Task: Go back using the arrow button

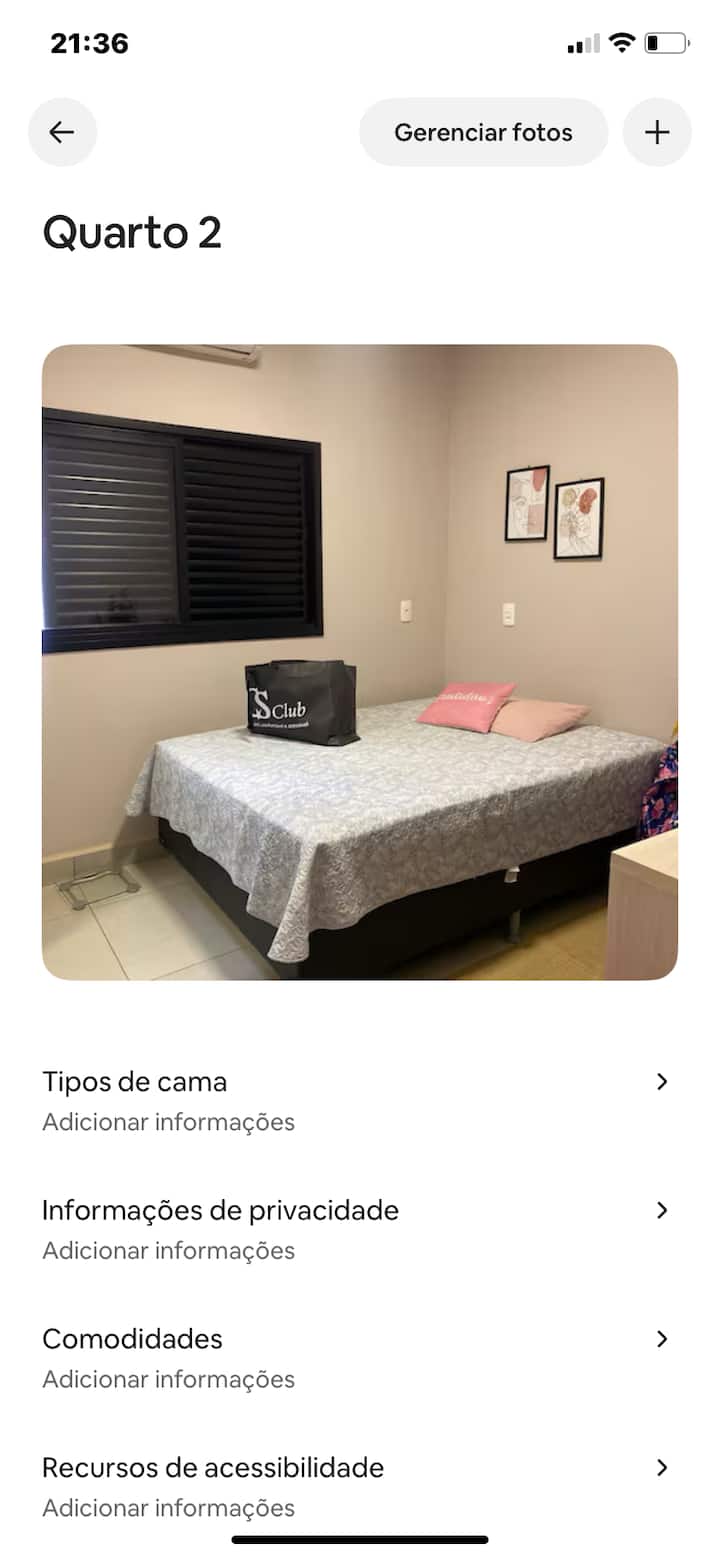Action: (x=62, y=132)
